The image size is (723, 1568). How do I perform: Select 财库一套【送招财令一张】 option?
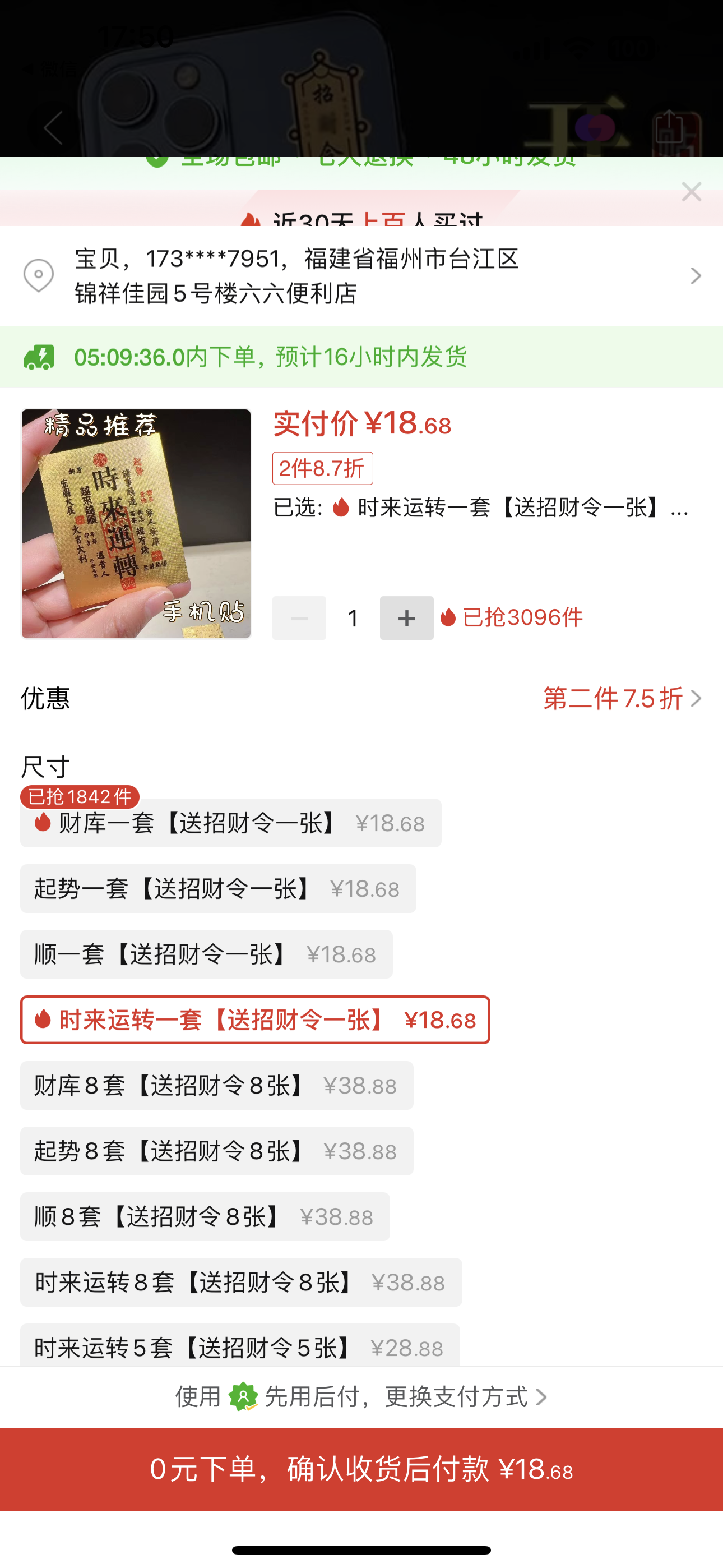pyautogui.click(x=231, y=823)
